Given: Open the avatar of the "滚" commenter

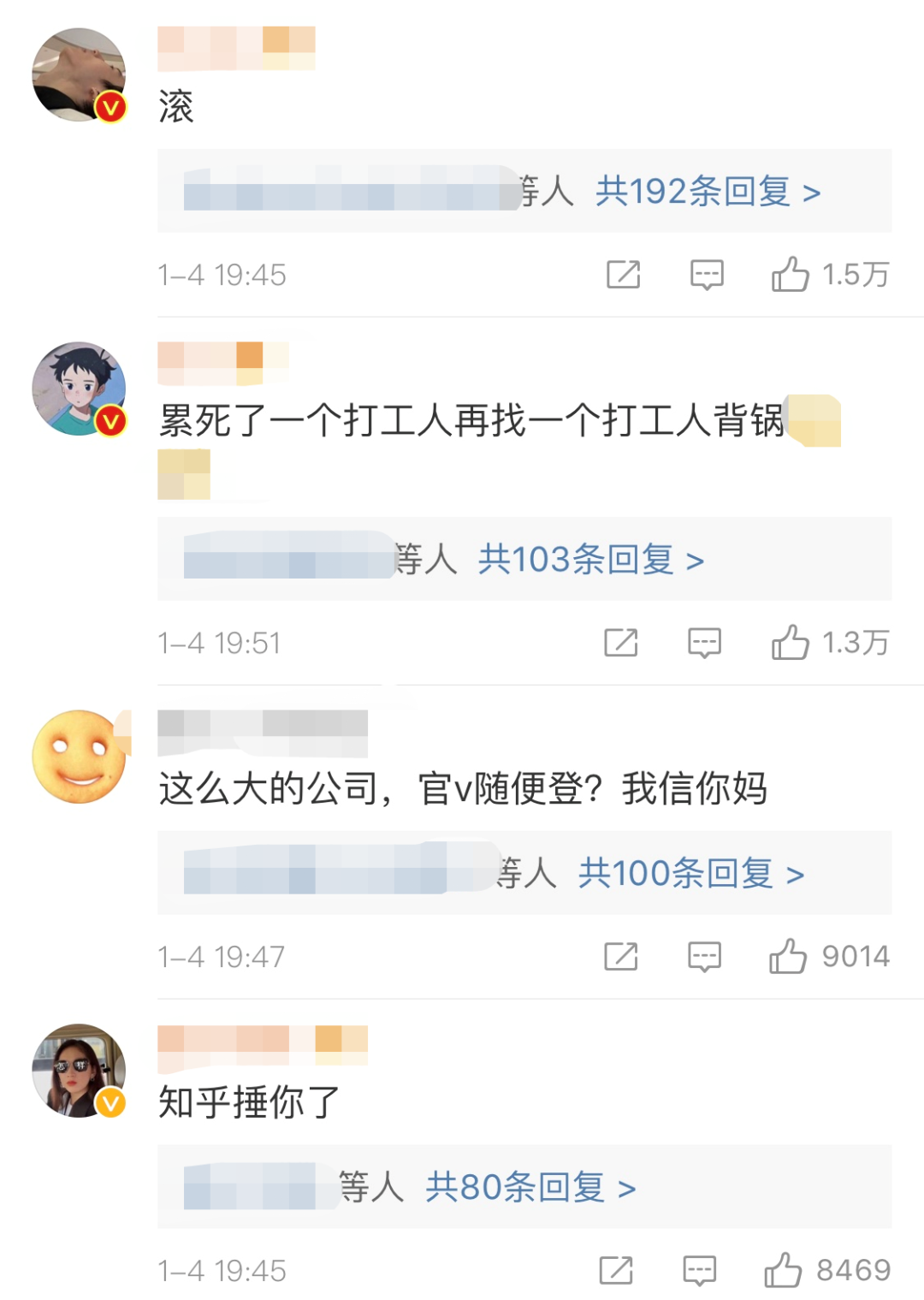Looking at the screenshot, I should pos(79,74).
